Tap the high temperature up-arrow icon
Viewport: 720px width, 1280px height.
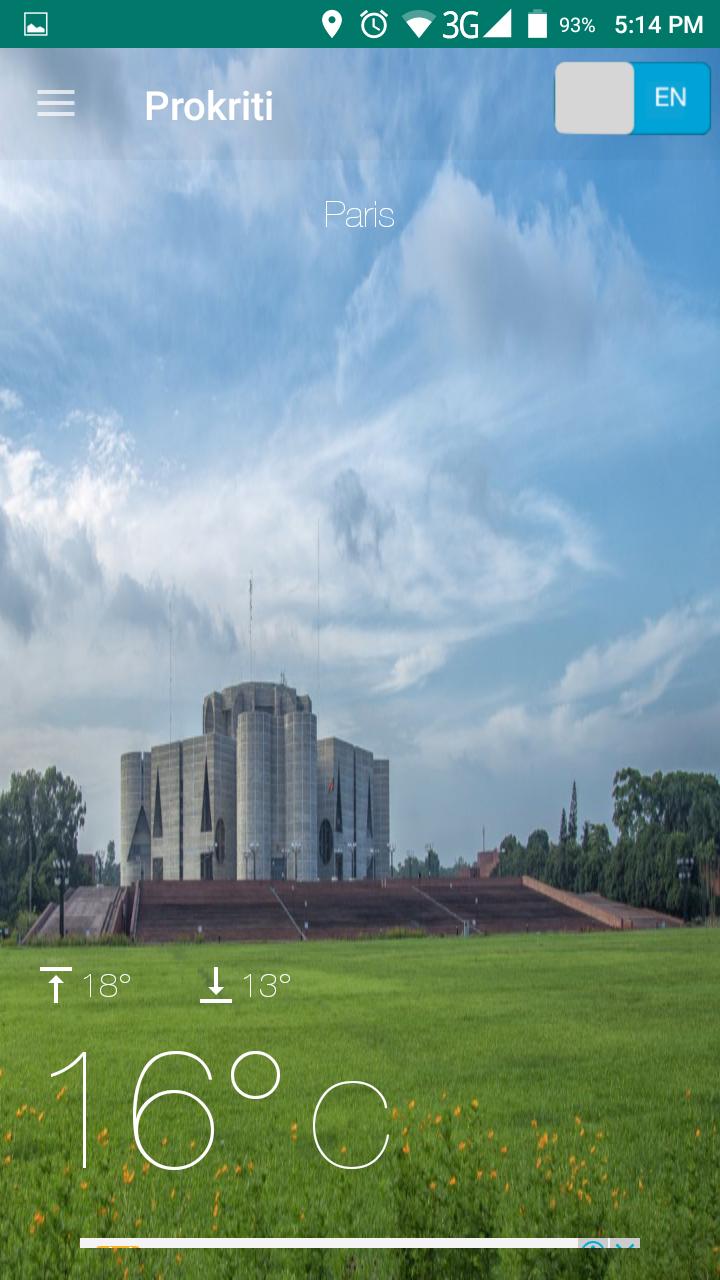click(x=55, y=983)
